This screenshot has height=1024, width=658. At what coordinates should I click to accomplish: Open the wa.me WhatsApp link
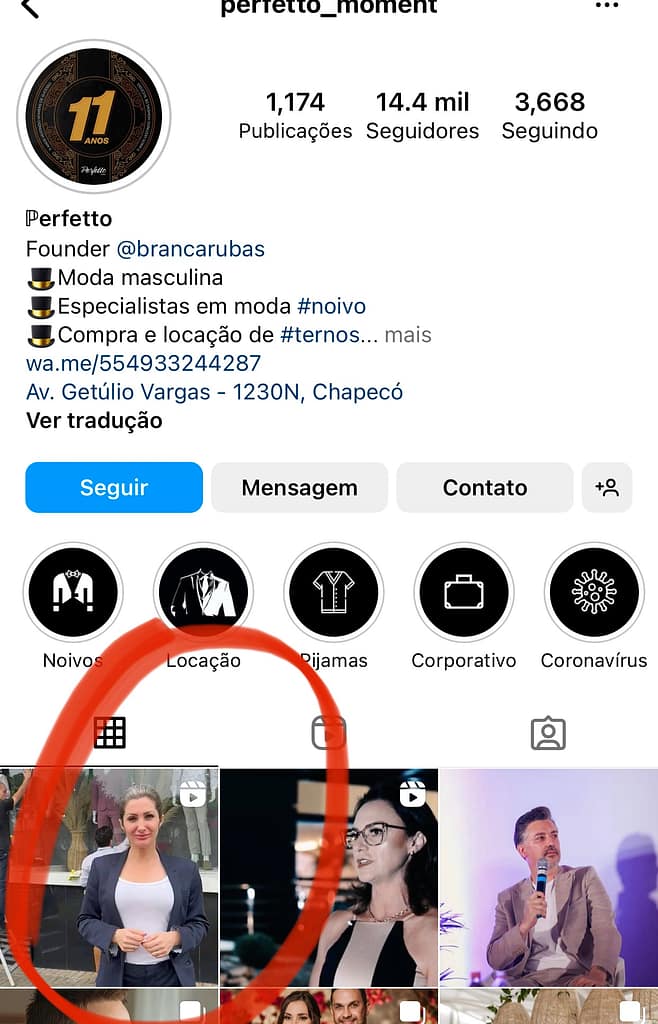143,363
